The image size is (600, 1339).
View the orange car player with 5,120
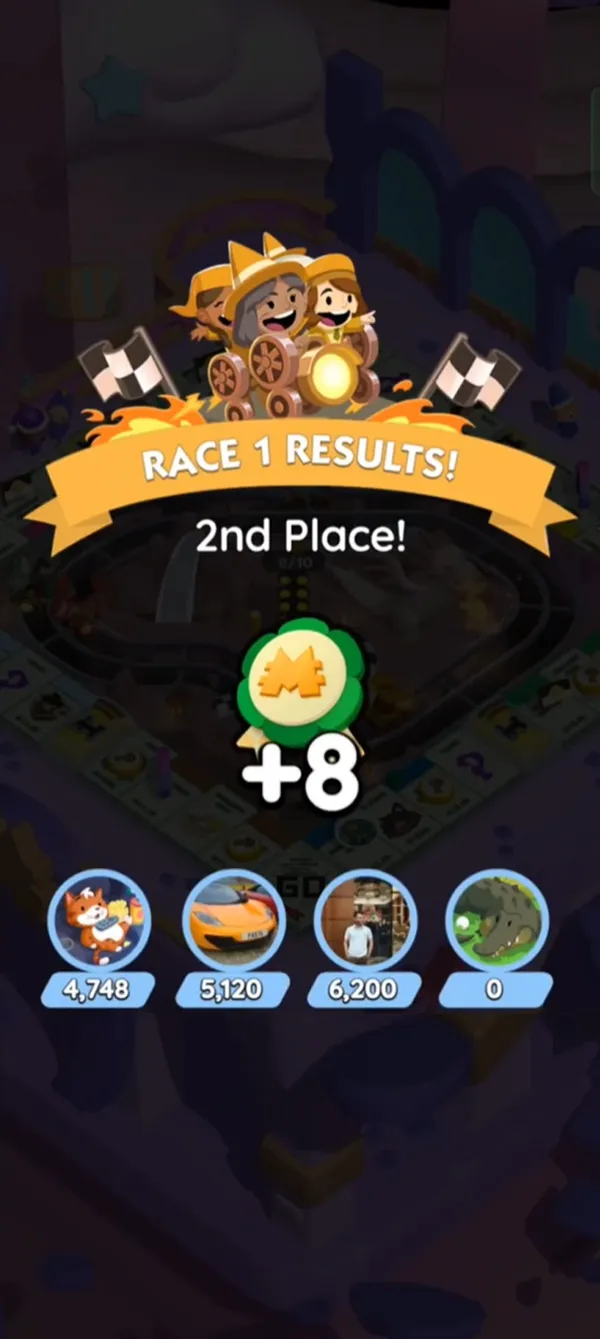click(x=233, y=920)
